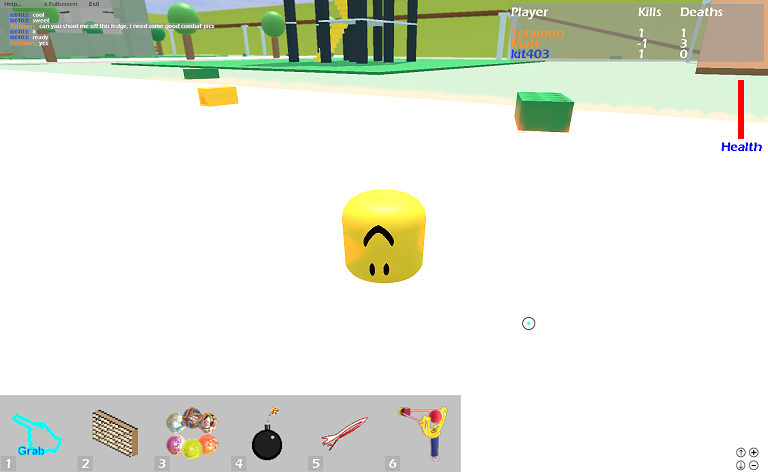Open the Help menu
The height and width of the screenshot is (472, 768).
point(14,4)
